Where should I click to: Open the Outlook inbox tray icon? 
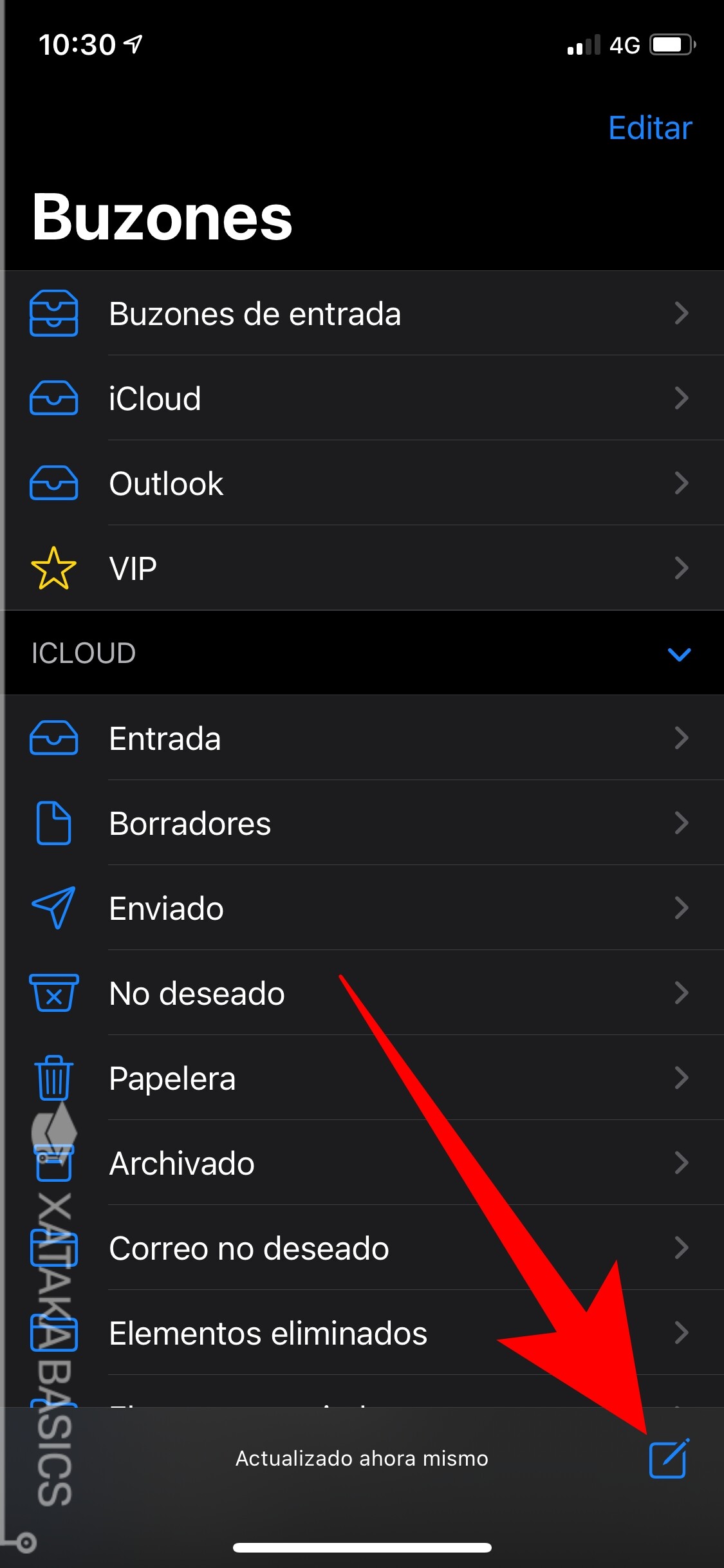tap(53, 483)
